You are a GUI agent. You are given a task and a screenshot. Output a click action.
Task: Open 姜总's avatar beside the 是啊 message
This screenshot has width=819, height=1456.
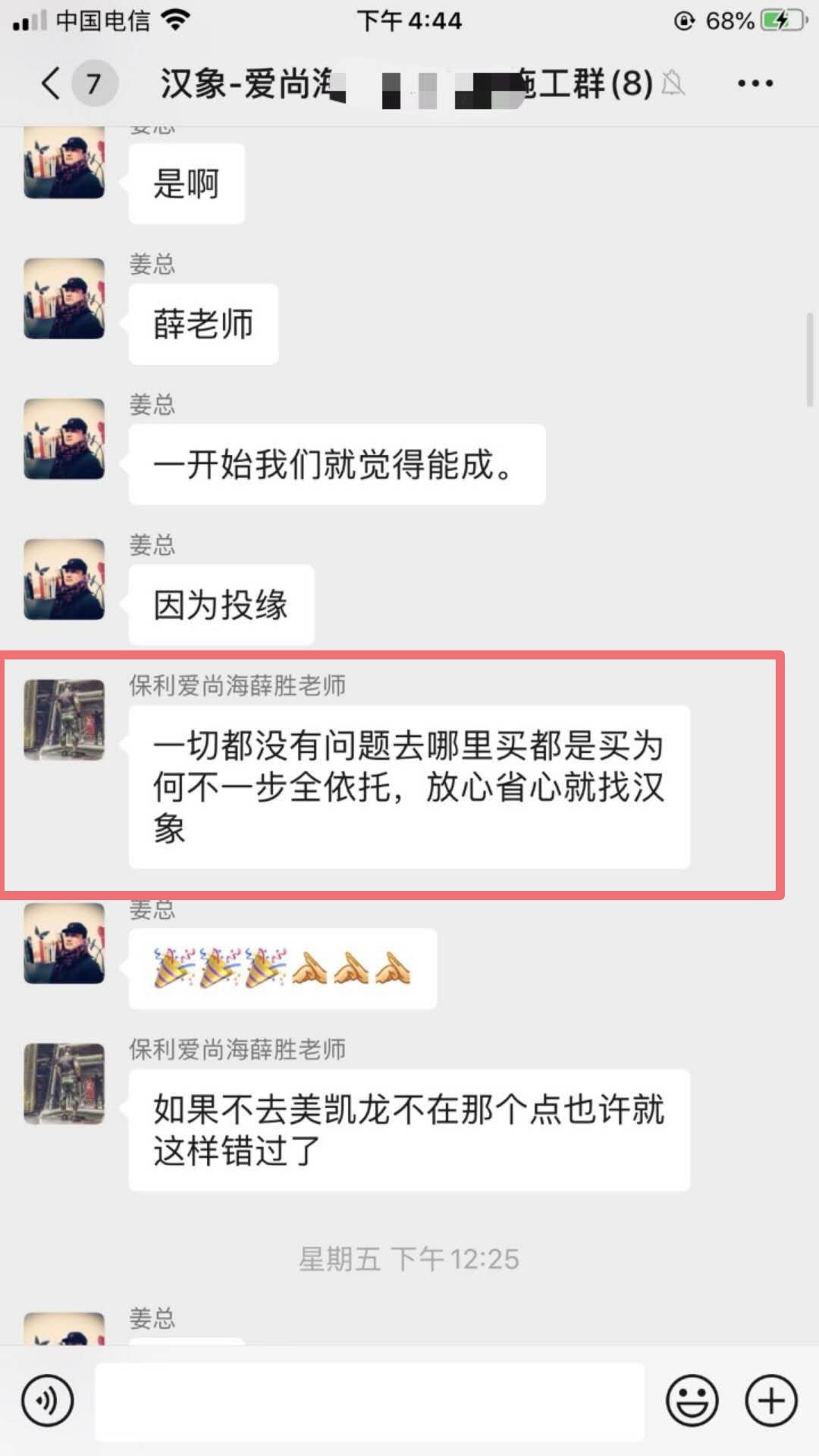(x=64, y=163)
